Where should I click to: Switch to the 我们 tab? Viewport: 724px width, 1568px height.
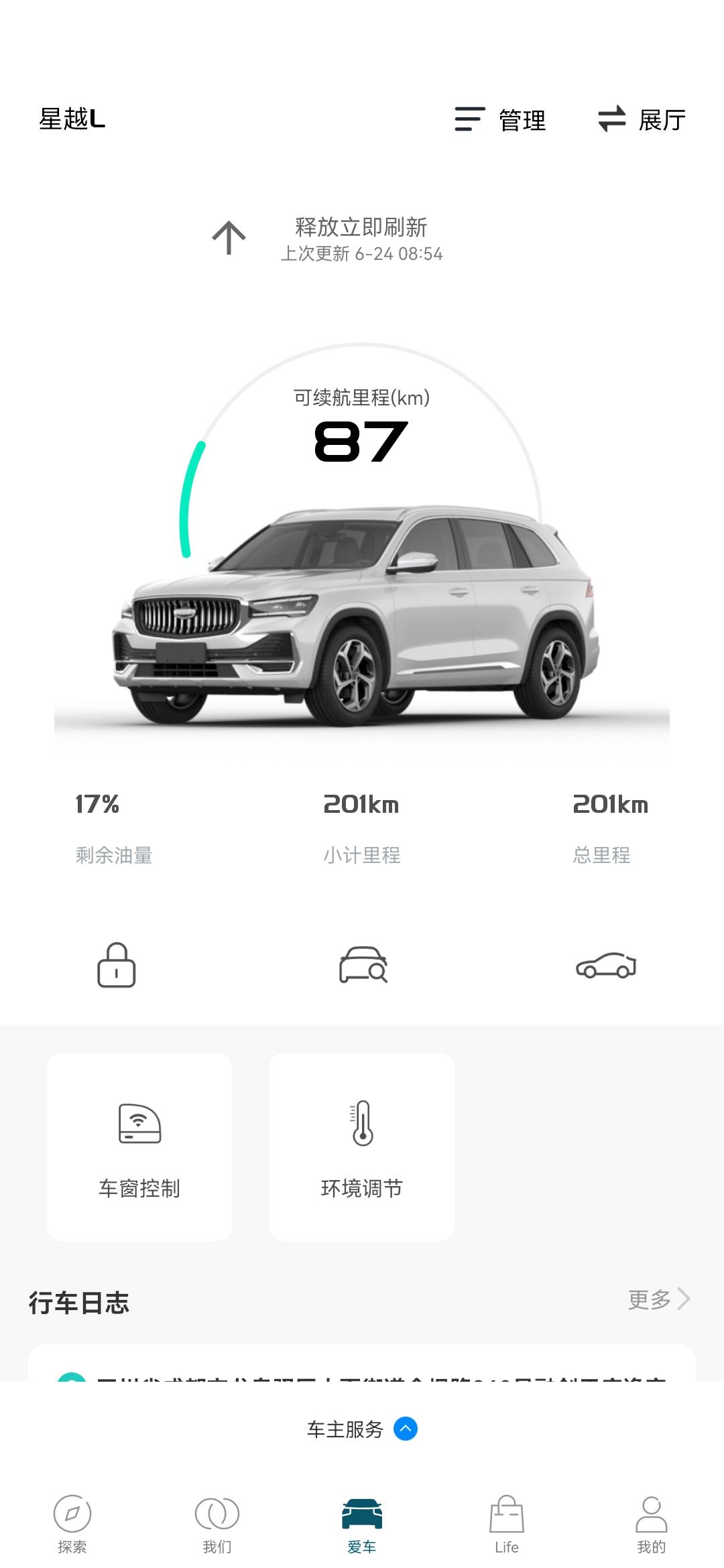pyautogui.click(x=217, y=1524)
